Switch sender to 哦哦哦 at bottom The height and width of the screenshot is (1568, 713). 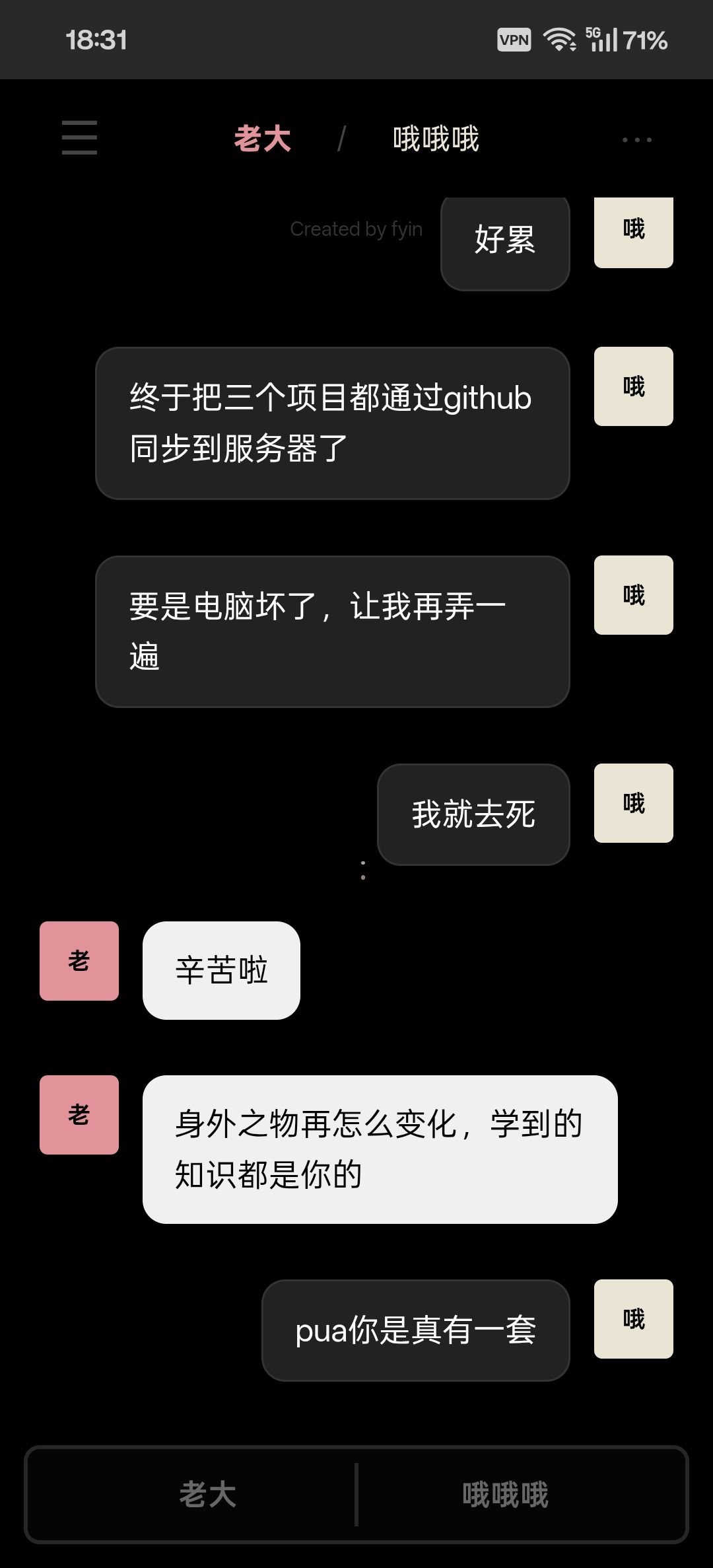pos(506,1493)
